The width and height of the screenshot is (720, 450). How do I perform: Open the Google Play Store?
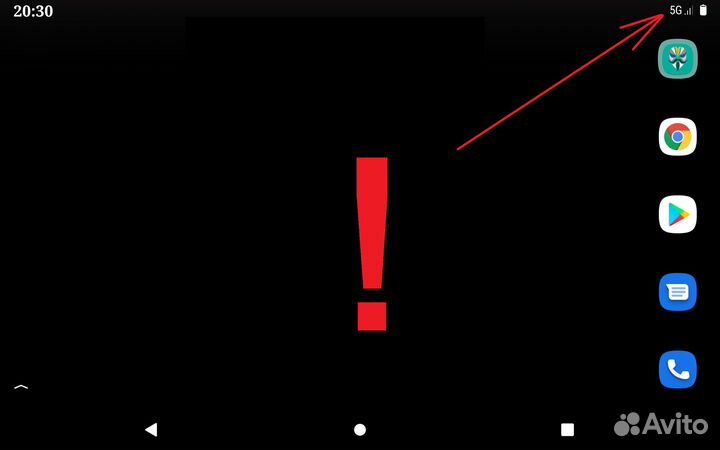click(x=677, y=214)
